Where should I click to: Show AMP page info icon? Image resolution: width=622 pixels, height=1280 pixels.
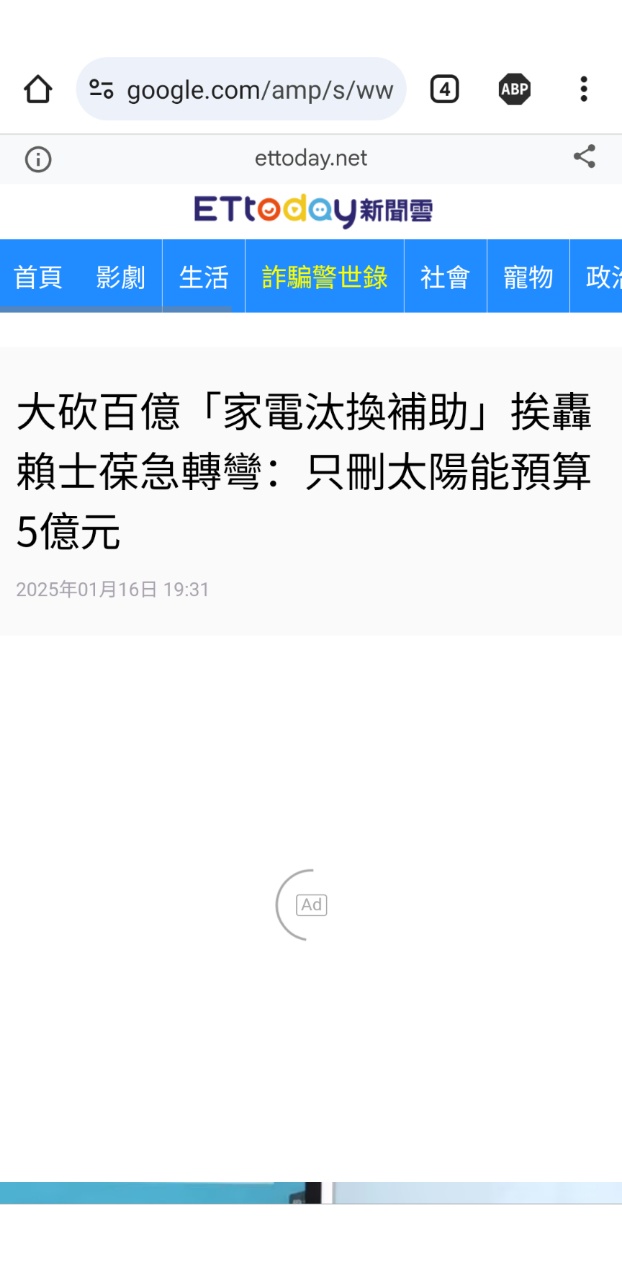(38, 159)
